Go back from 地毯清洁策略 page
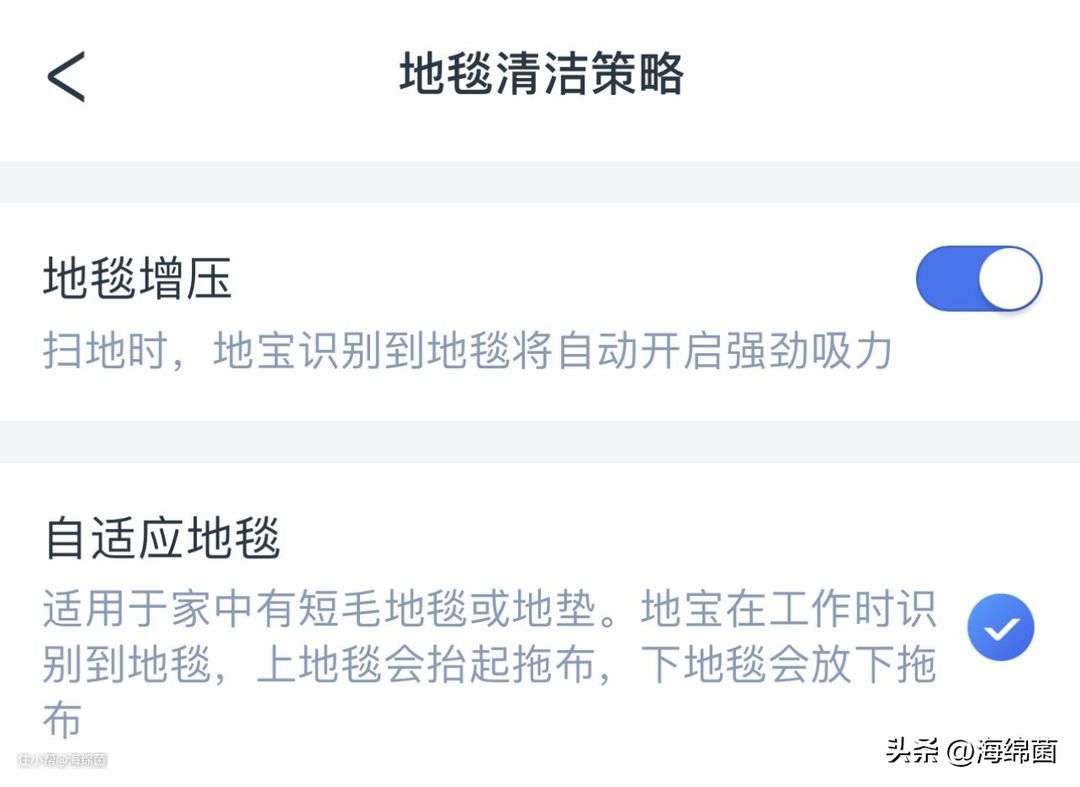This screenshot has width=1080, height=787. [x=66, y=76]
